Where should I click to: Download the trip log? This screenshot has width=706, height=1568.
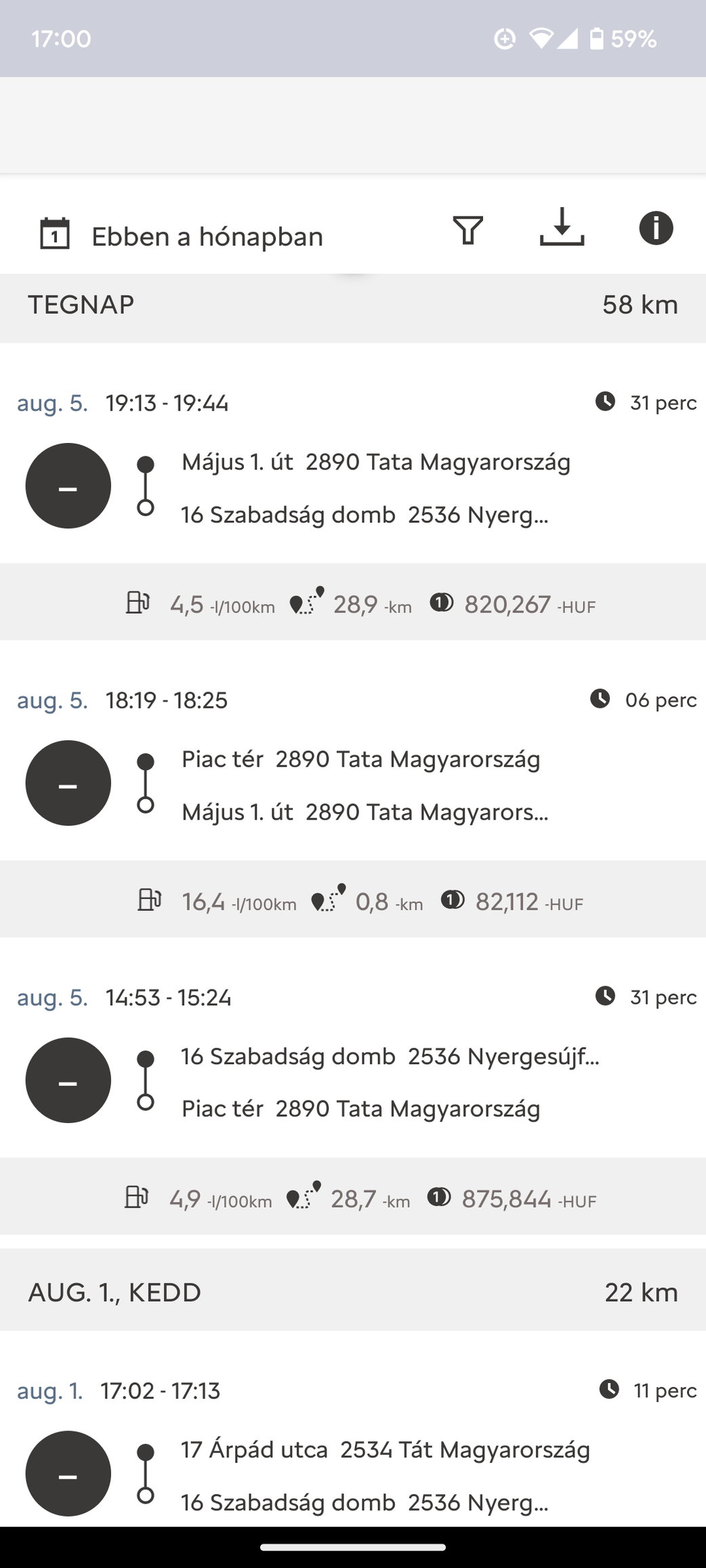pyautogui.click(x=562, y=227)
